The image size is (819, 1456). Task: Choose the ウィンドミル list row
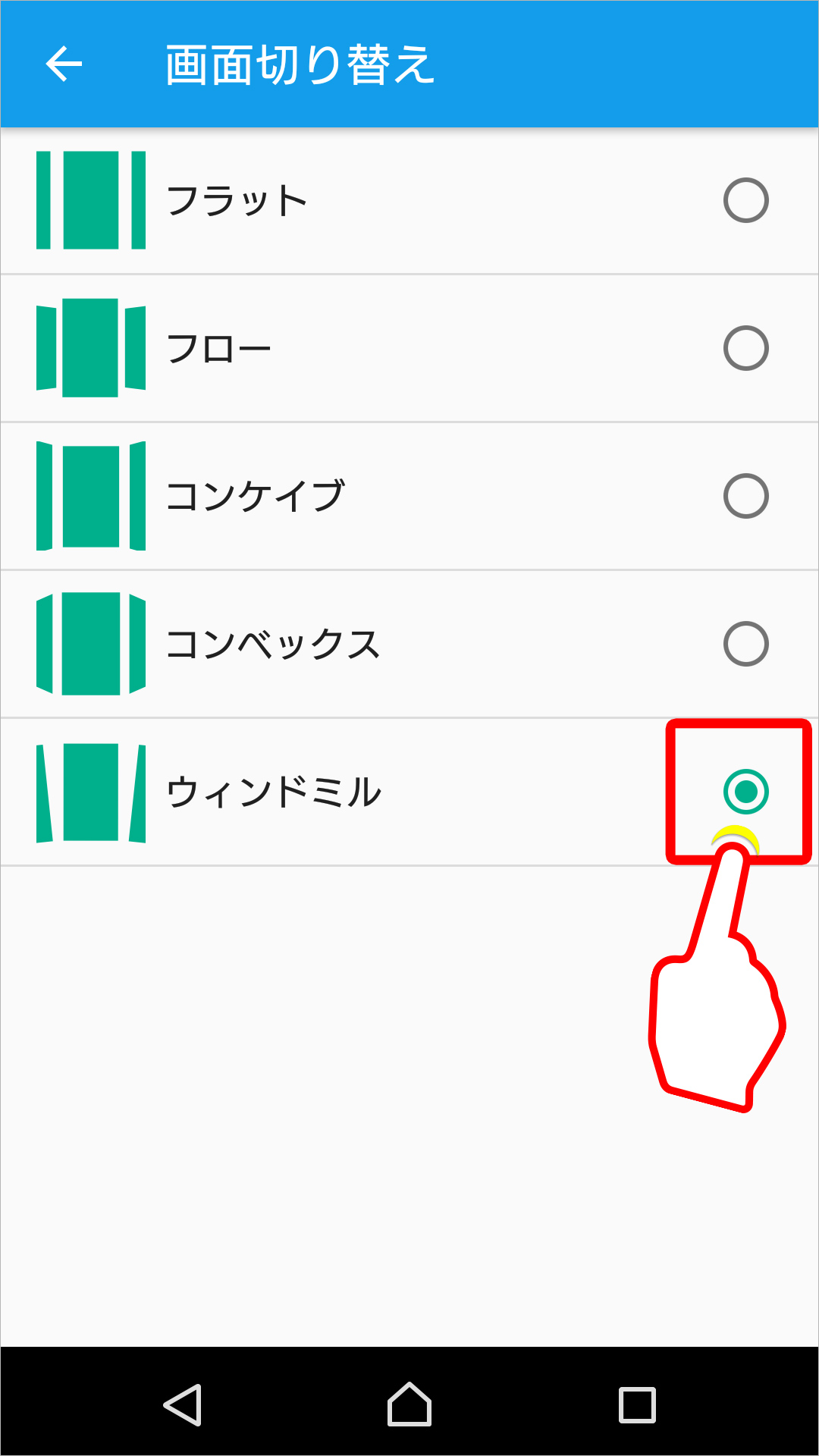point(341,792)
